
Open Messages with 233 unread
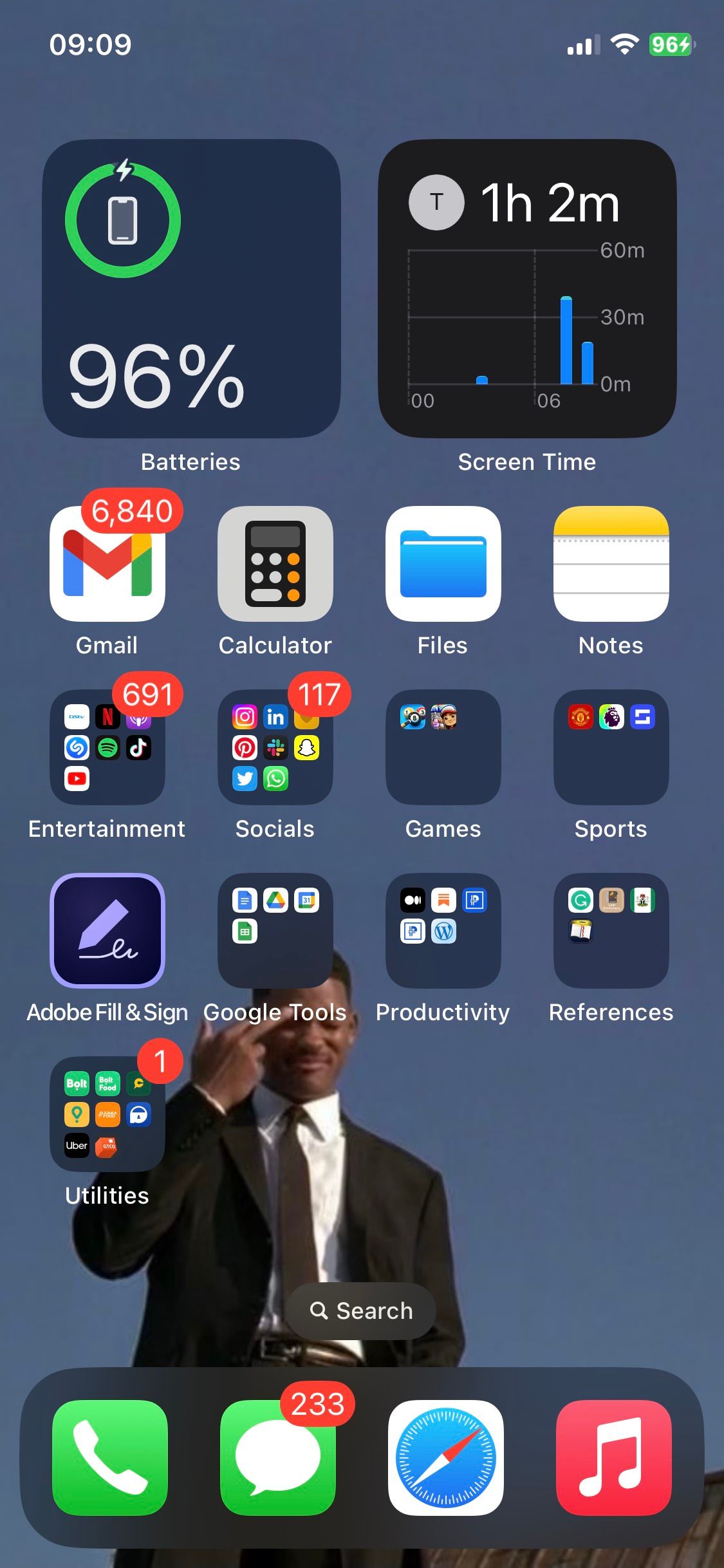[278, 1458]
